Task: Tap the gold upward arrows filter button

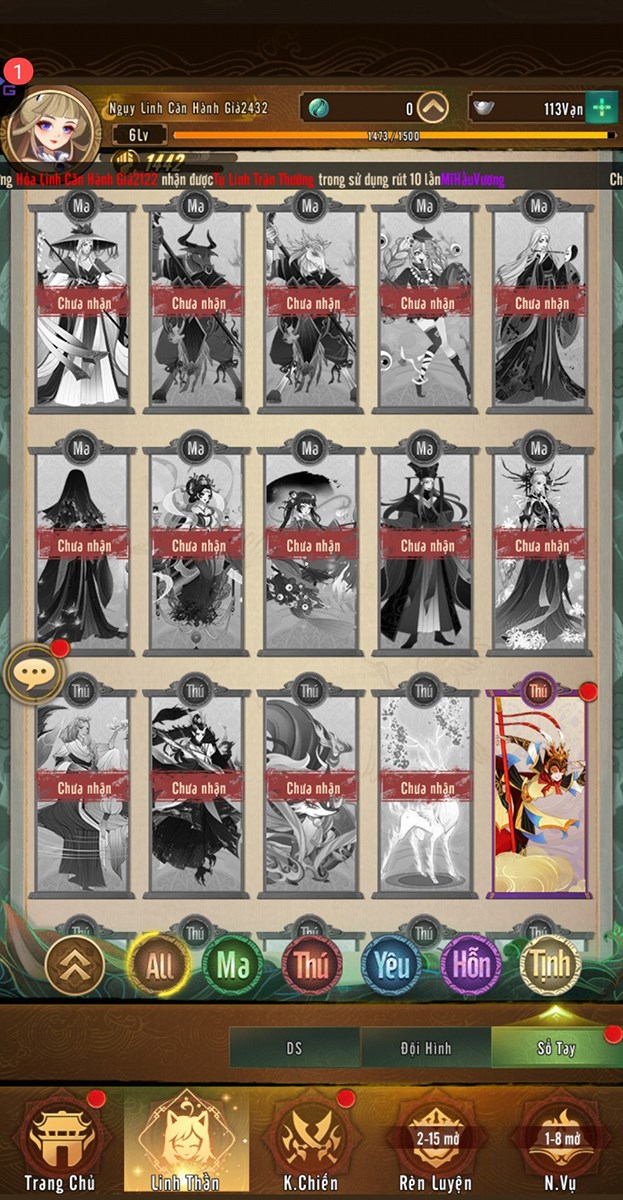Action: coord(75,965)
